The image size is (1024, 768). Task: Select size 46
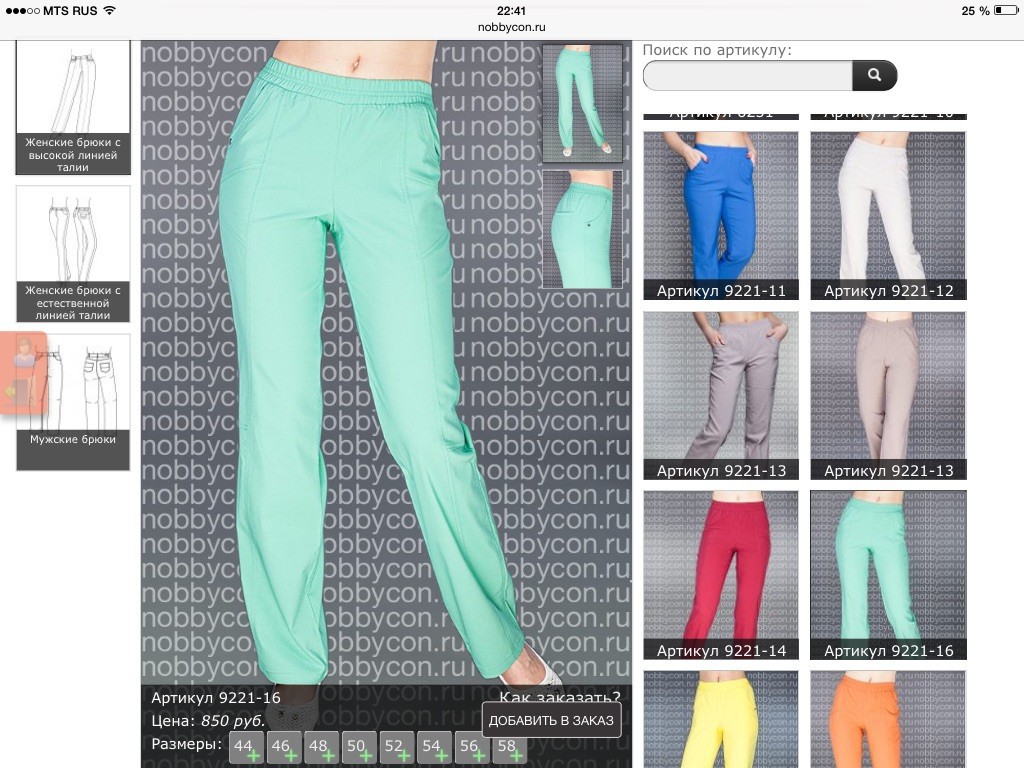(283, 747)
